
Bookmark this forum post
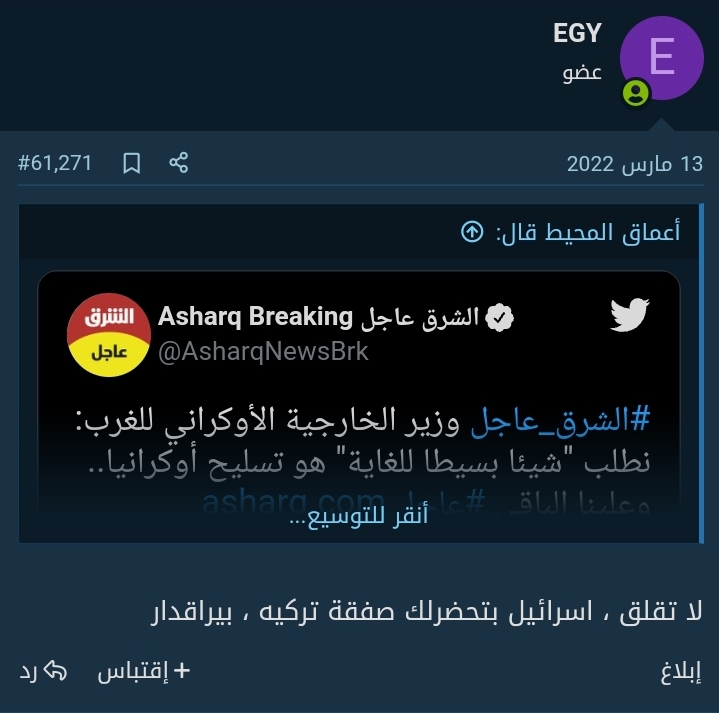point(131,163)
